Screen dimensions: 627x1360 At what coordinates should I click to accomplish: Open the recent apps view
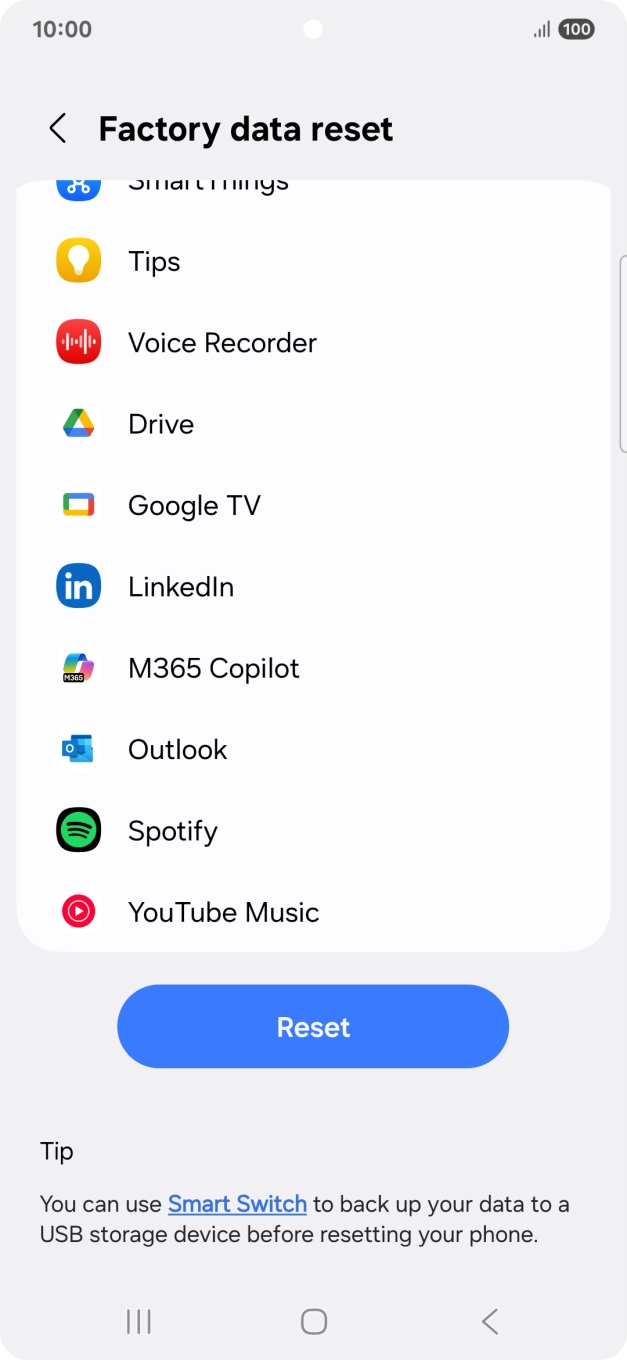click(139, 1322)
